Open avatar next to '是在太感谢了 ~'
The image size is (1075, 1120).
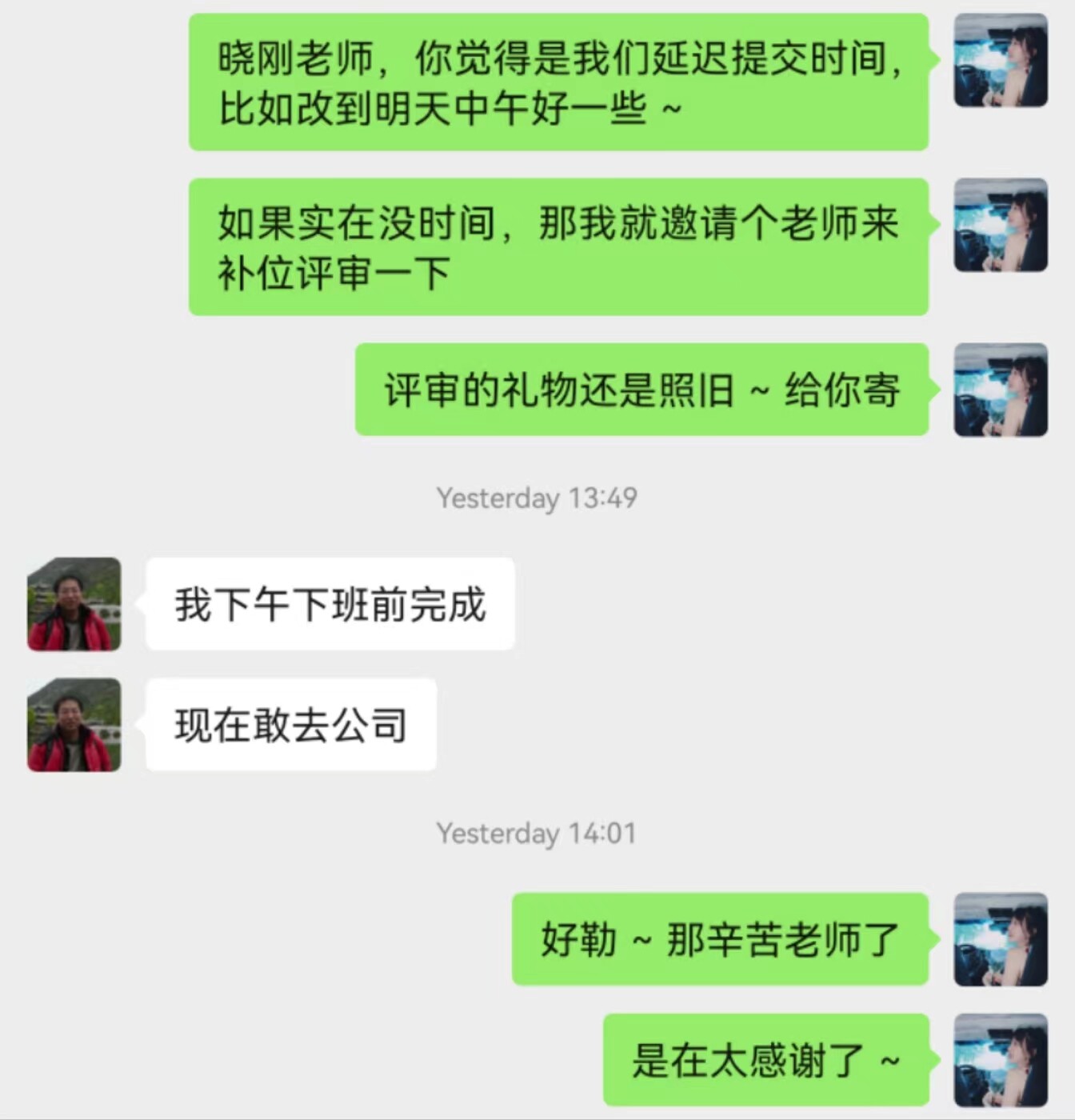1001,1060
